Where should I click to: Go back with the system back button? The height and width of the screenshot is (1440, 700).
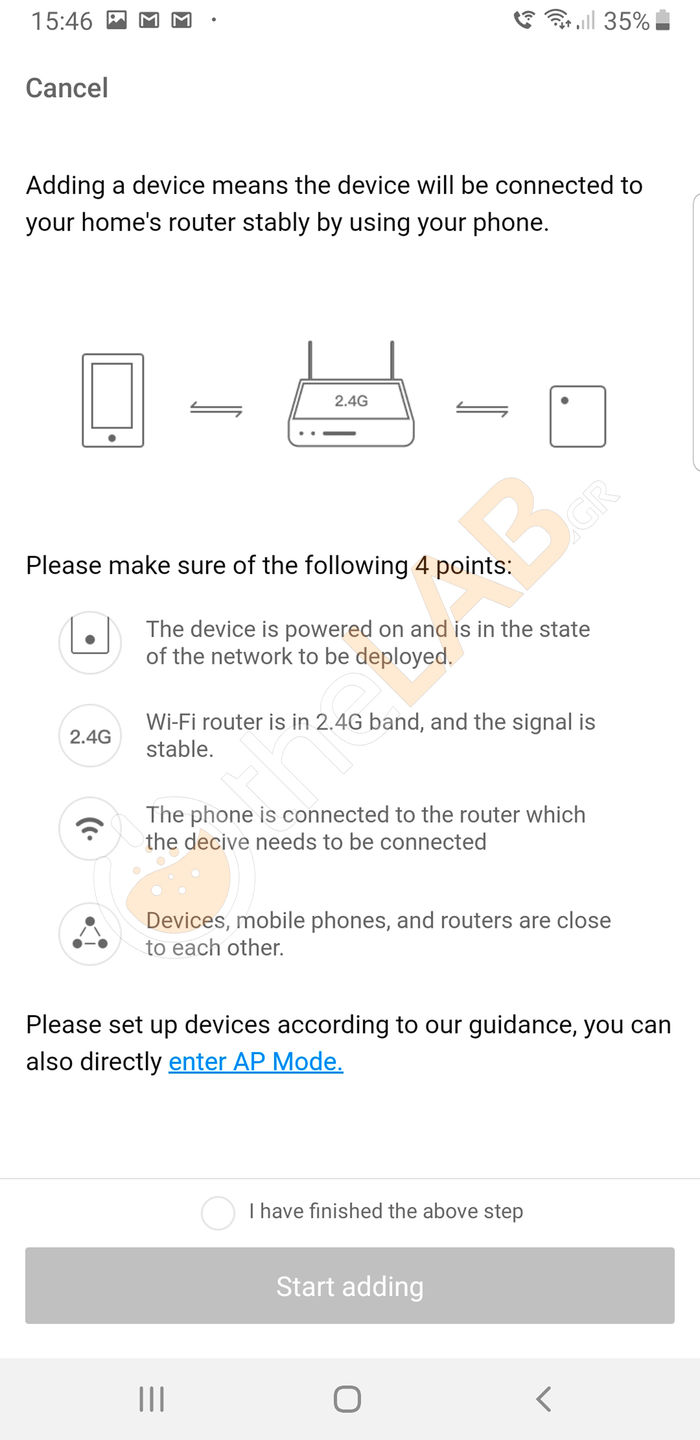pos(543,1399)
